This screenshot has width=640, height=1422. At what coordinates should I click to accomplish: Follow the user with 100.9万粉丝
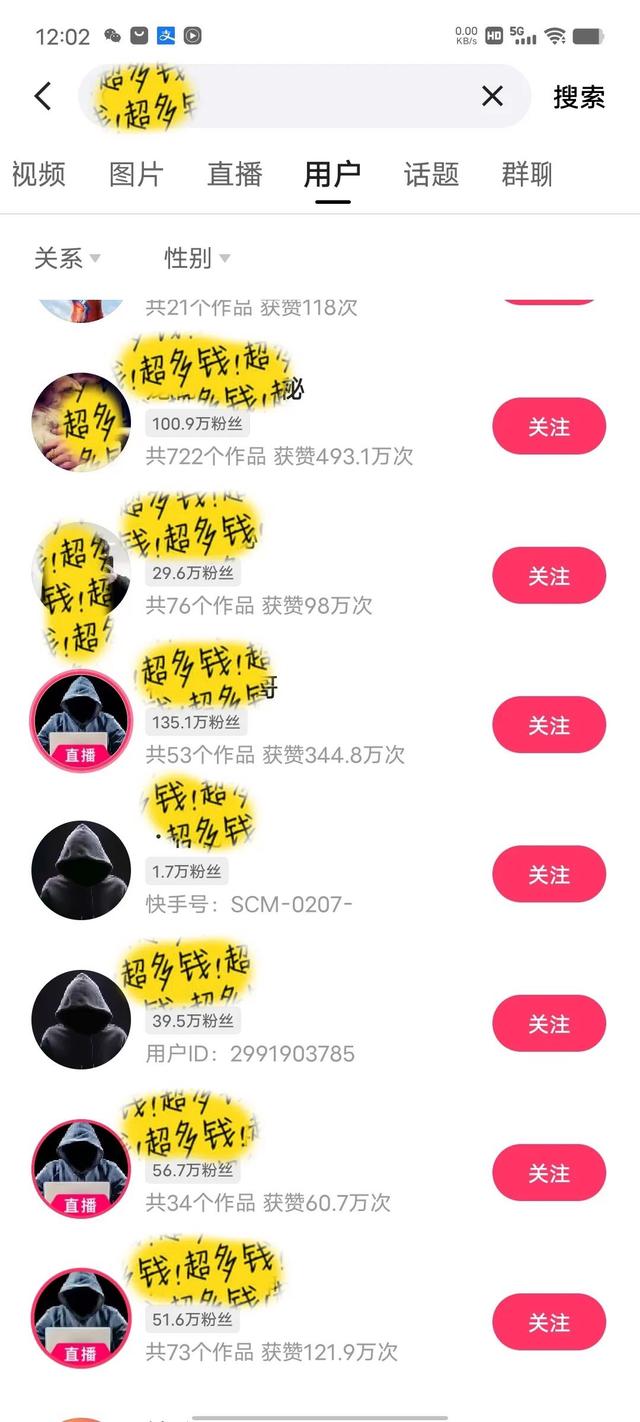[548, 427]
